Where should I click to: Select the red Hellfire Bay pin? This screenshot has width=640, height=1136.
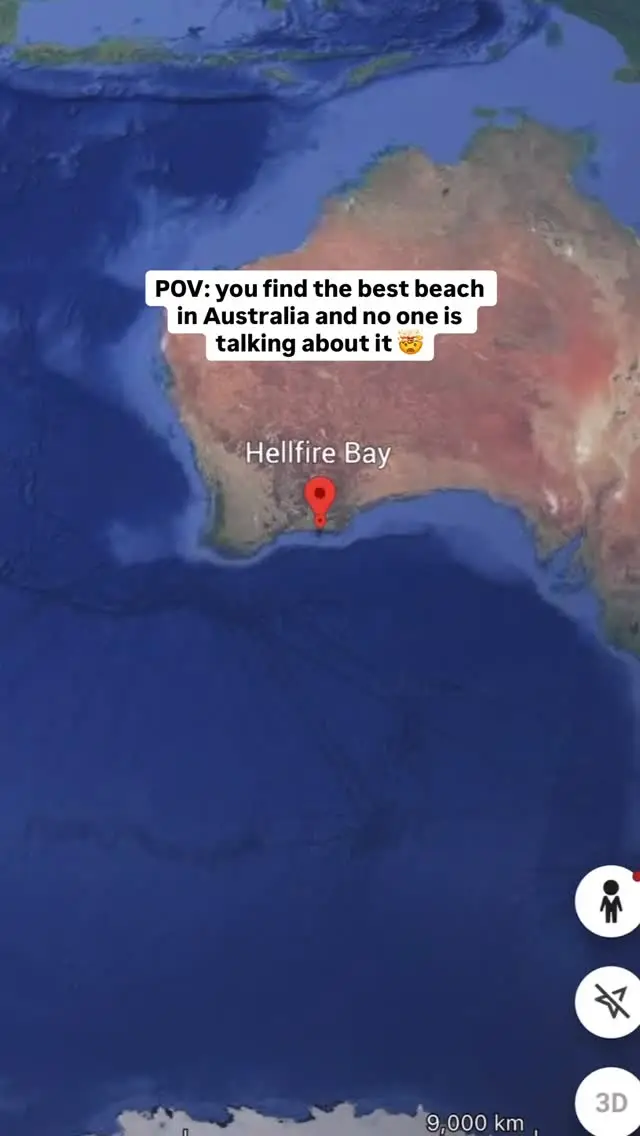click(x=320, y=502)
